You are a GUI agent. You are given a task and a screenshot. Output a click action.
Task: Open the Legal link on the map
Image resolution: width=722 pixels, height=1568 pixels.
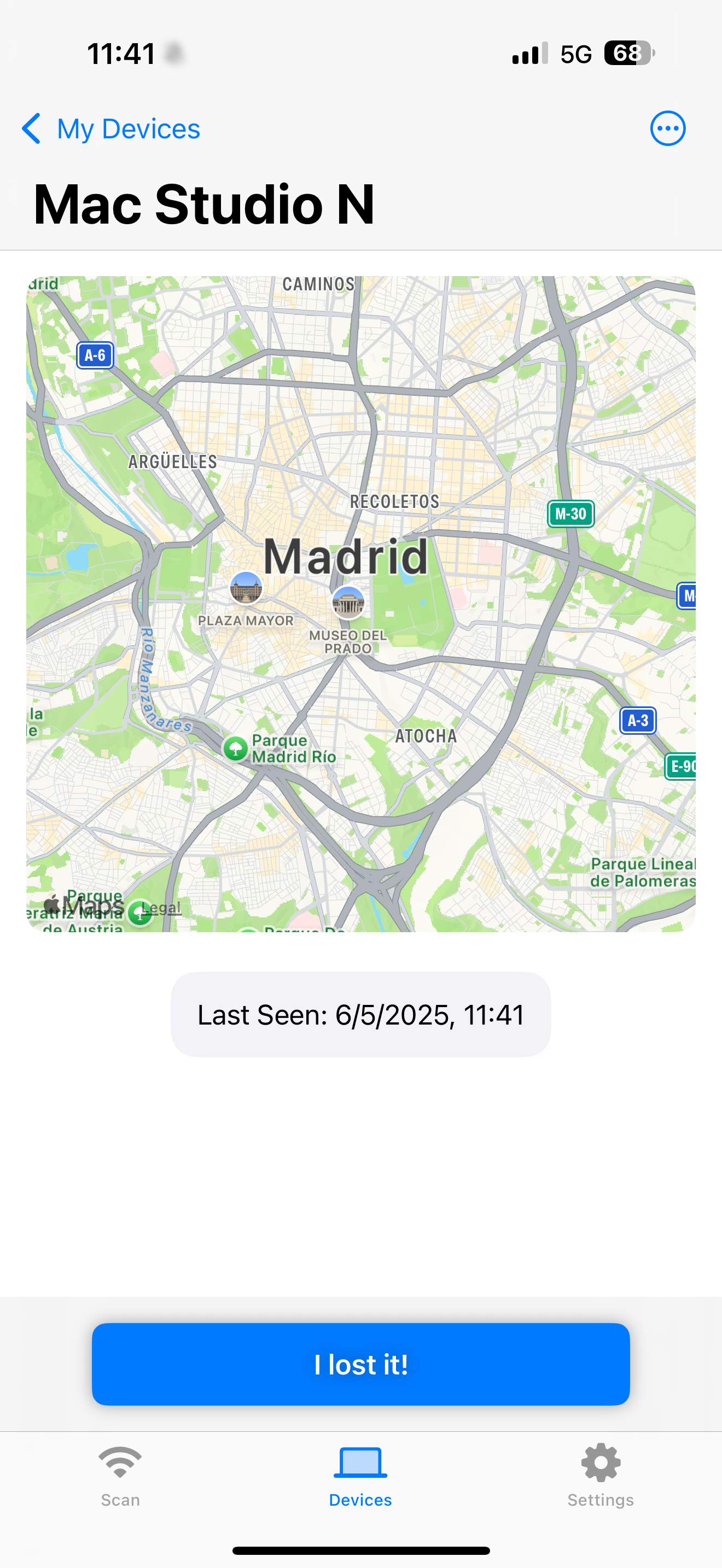pos(162,908)
